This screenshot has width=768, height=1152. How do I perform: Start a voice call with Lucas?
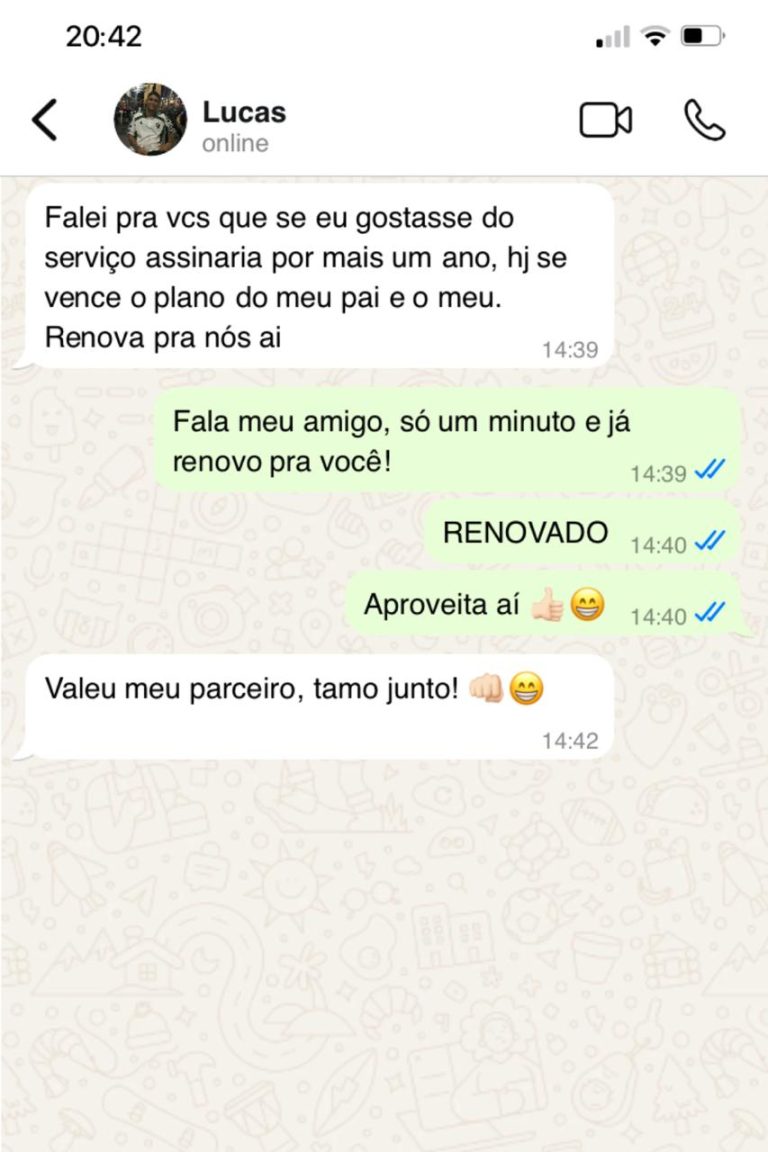(x=704, y=121)
